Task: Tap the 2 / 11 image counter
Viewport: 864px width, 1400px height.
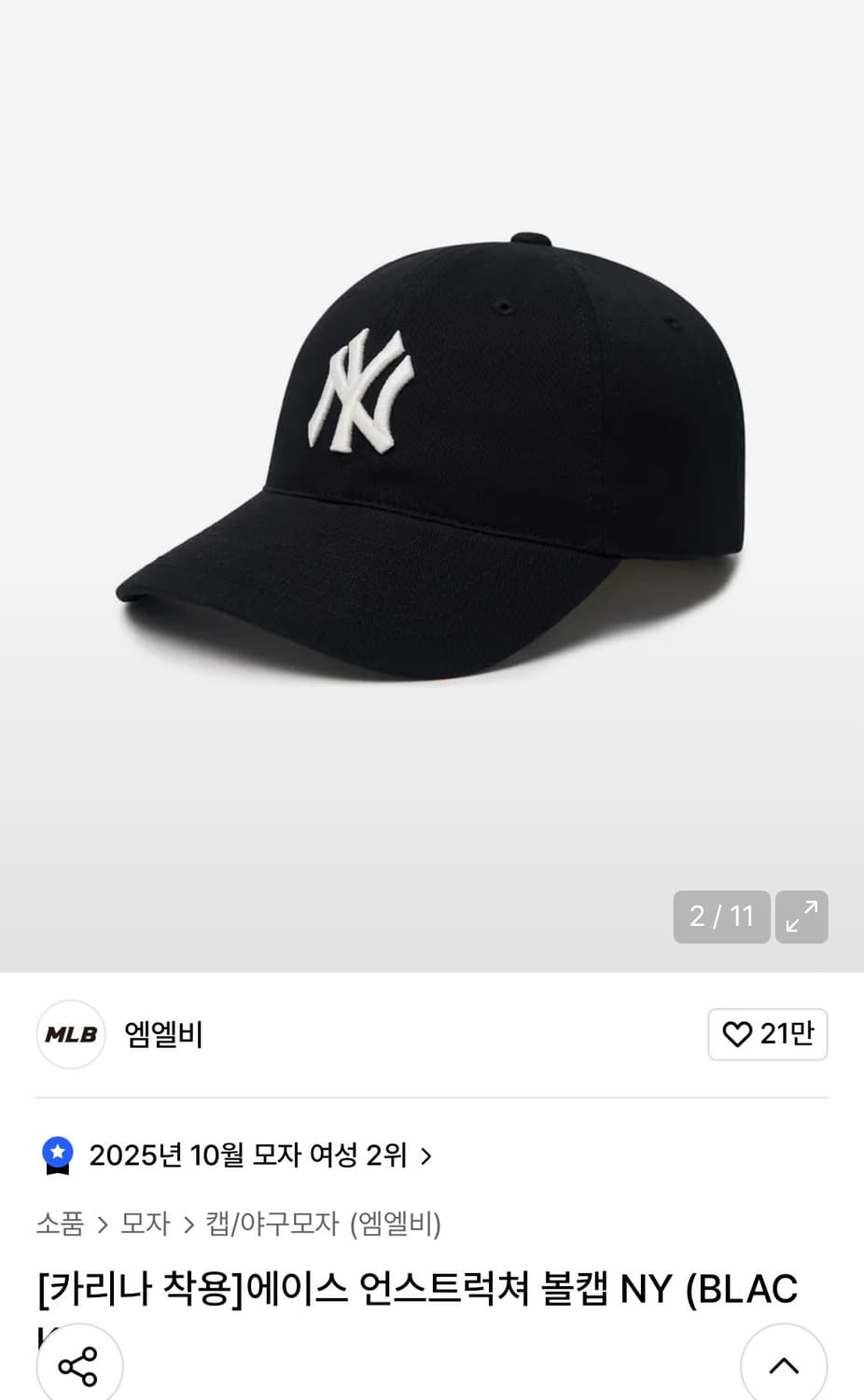Action: coord(721,917)
